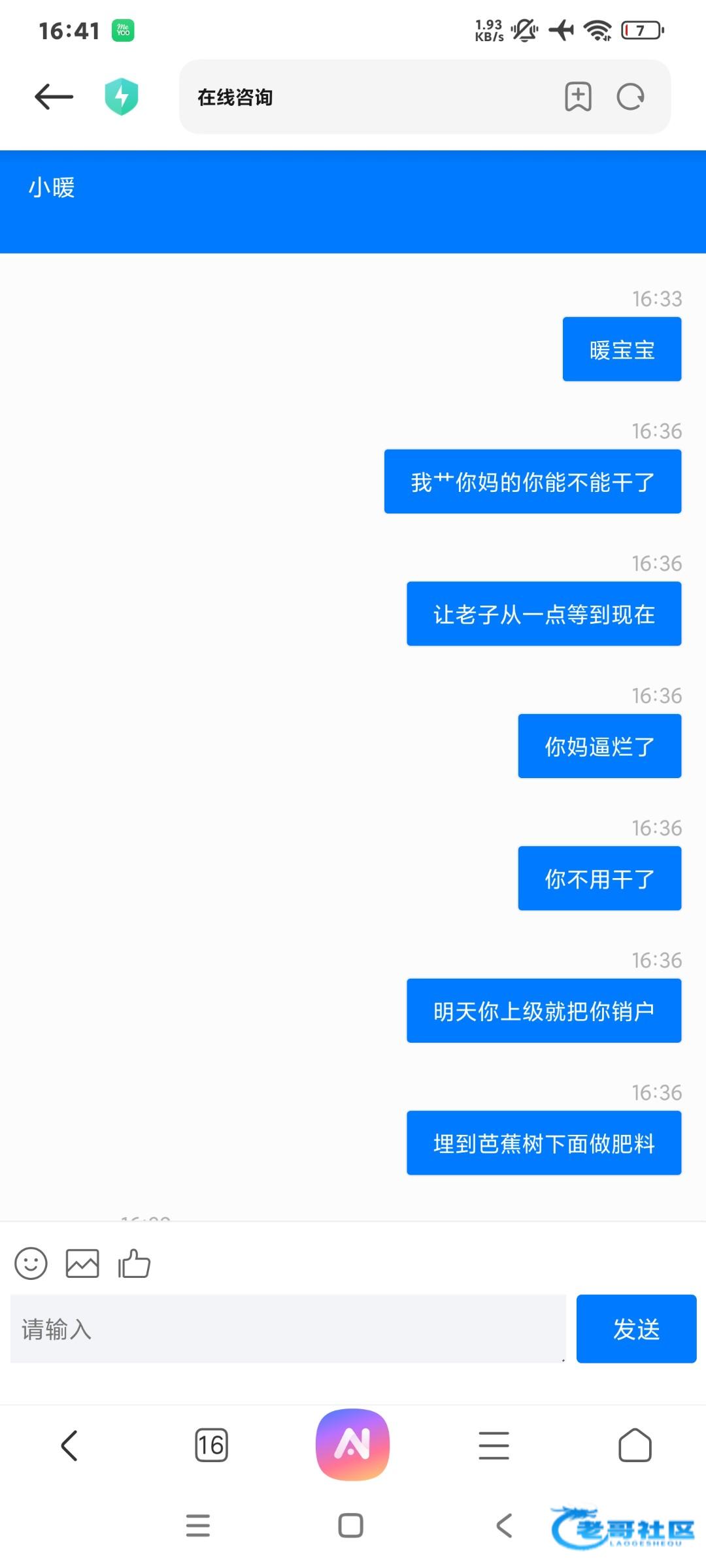Tap the system home button
706x1568 pixels.
coord(350,1526)
